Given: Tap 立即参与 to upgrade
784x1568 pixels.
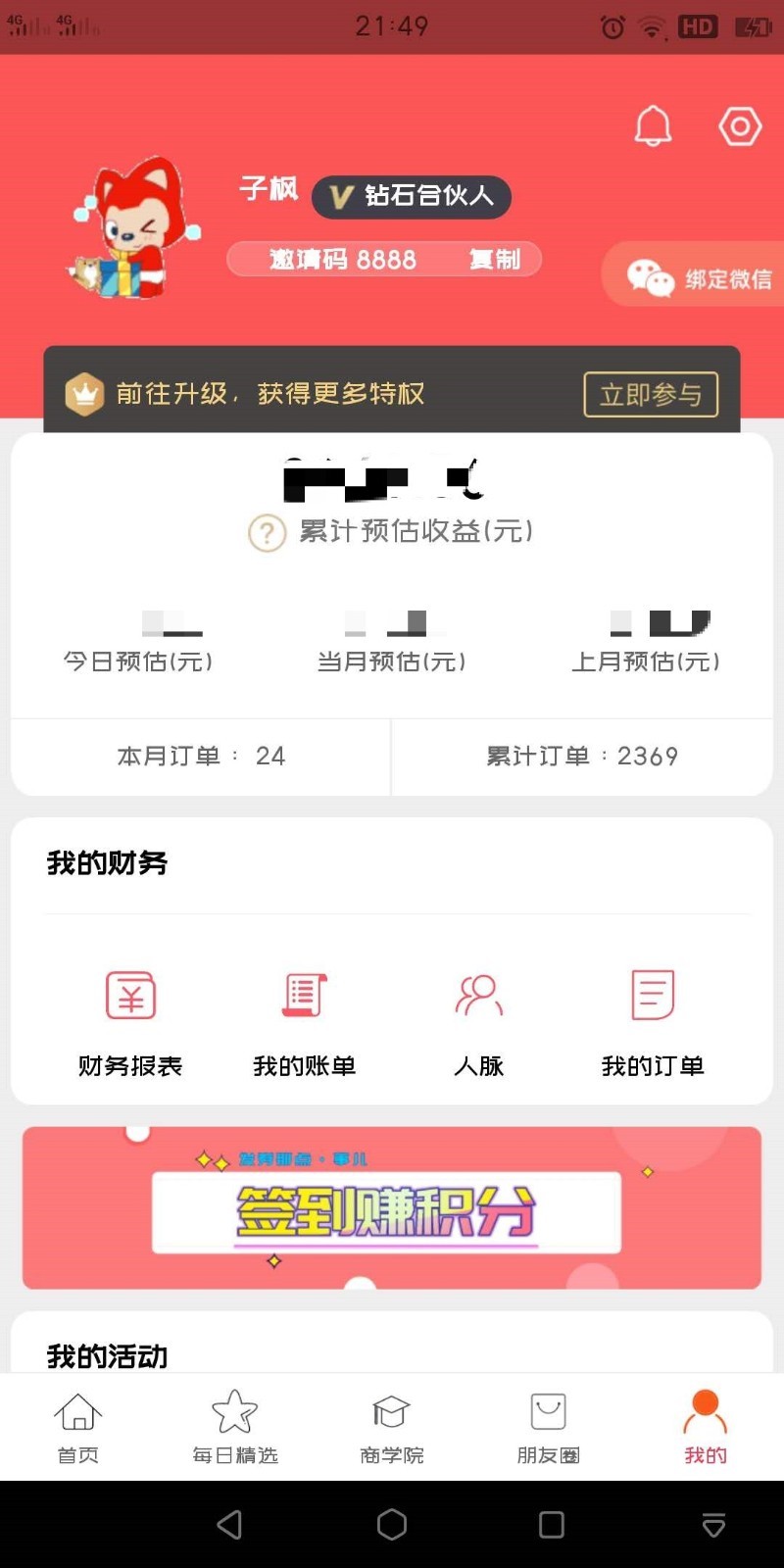Looking at the screenshot, I should pyautogui.click(x=651, y=394).
